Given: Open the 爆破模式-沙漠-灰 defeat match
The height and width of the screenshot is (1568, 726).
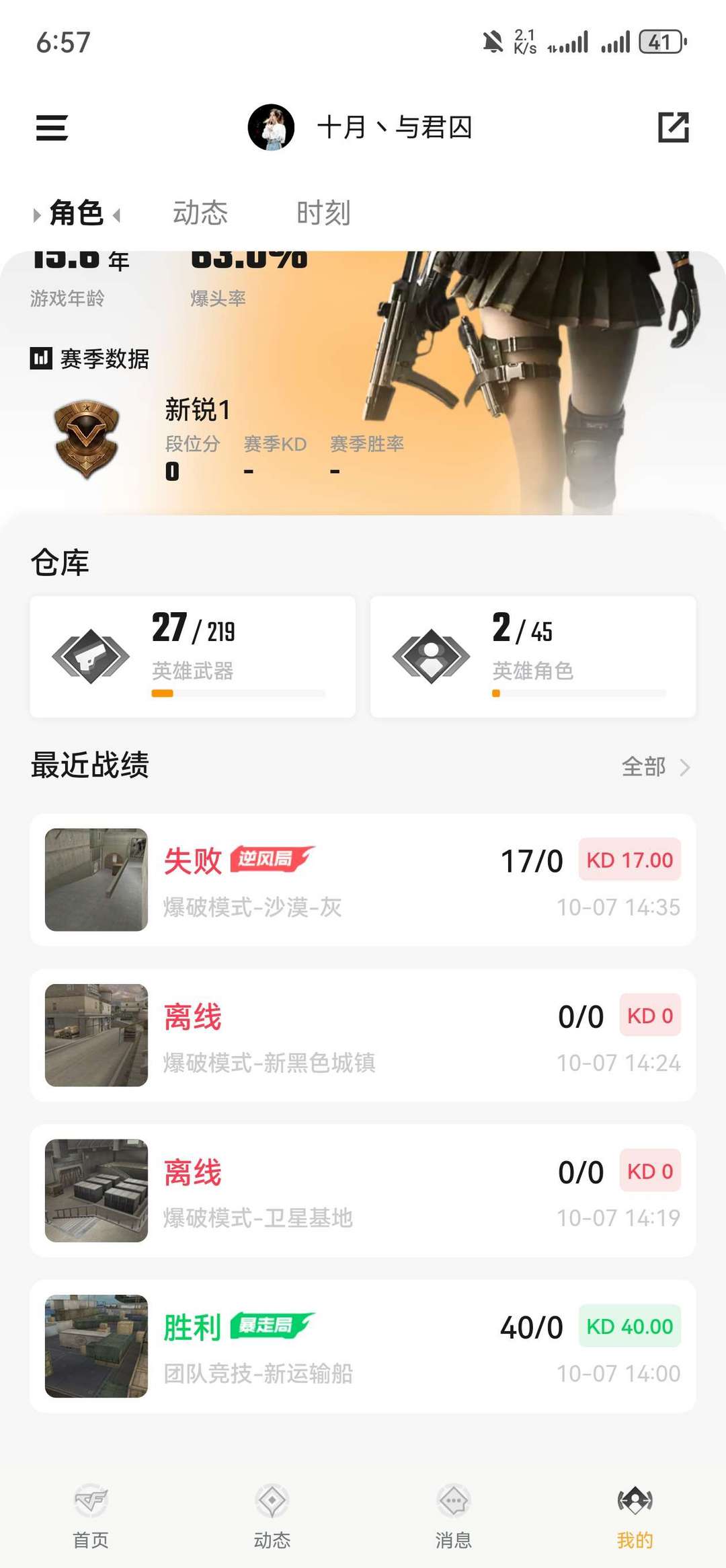Looking at the screenshot, I should (x=362, y=880).
